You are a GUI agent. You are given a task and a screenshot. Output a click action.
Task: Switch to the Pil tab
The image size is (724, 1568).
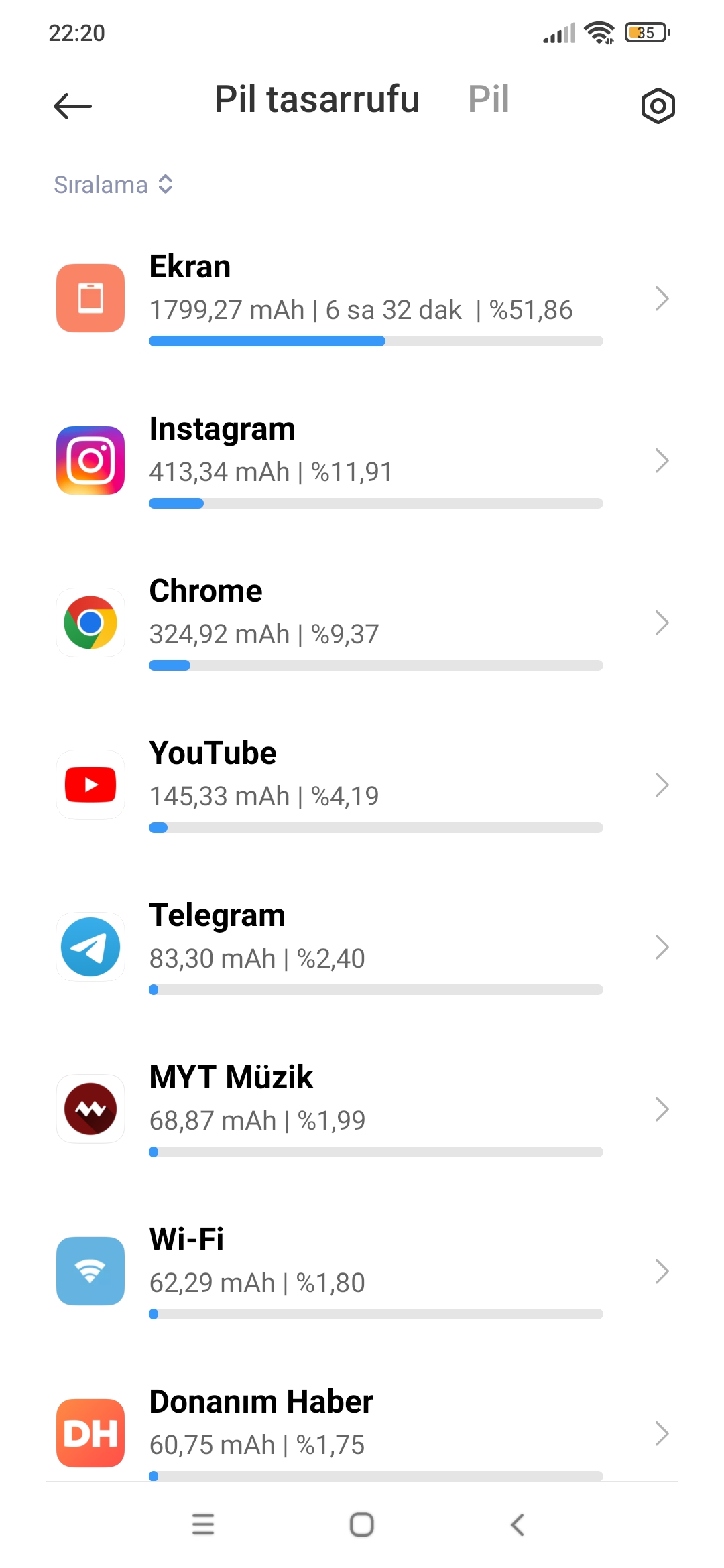click(489, 99)
